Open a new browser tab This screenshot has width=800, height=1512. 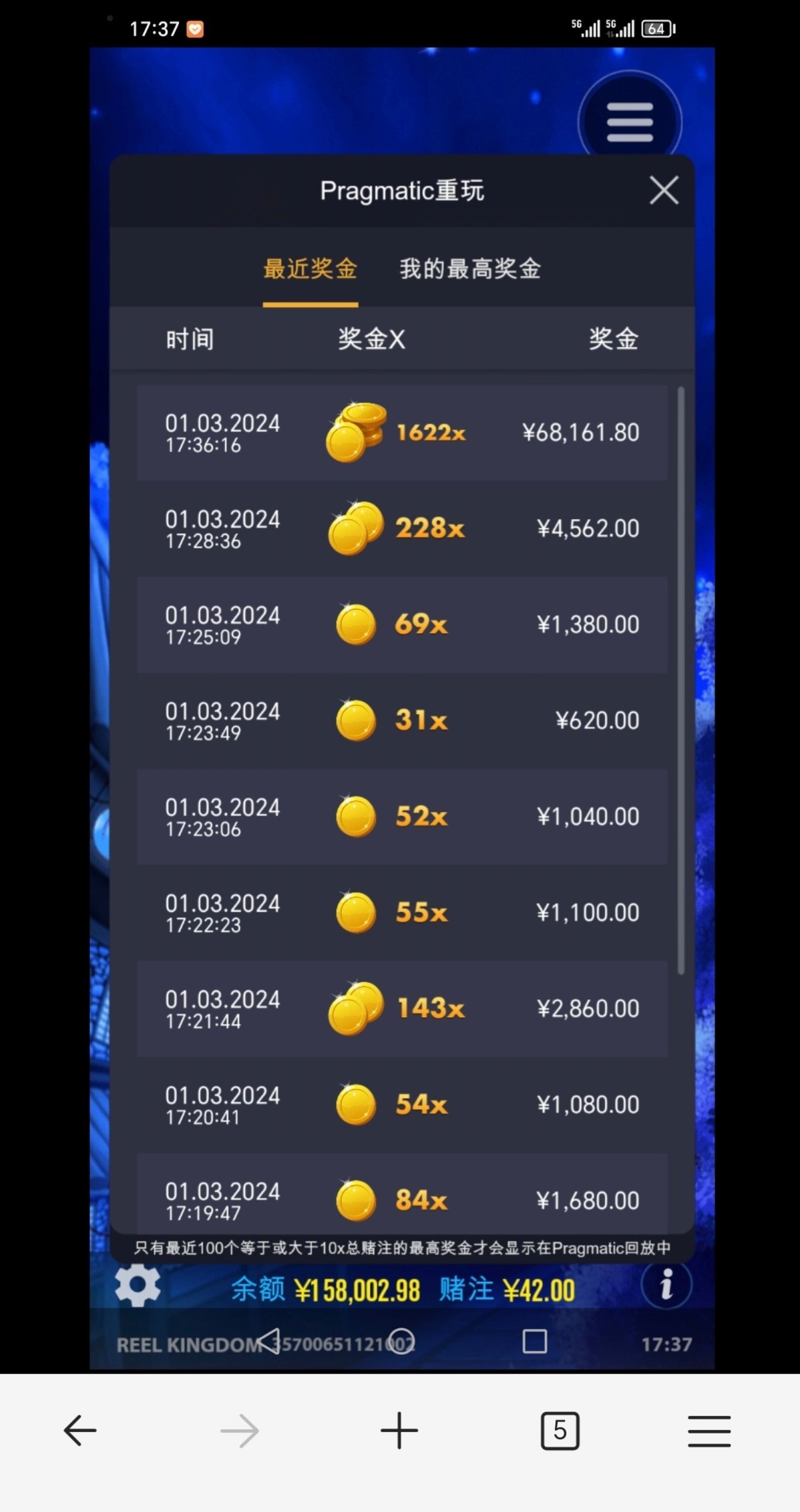point(399,1431)
